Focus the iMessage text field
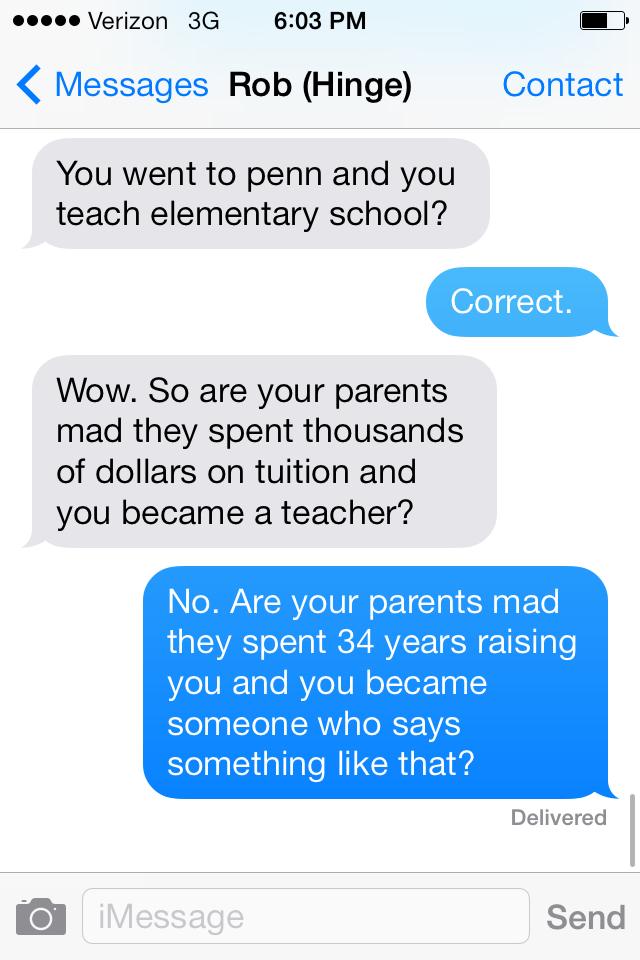The width and height of the screenshot is (640, 960). tap(305, 916)
